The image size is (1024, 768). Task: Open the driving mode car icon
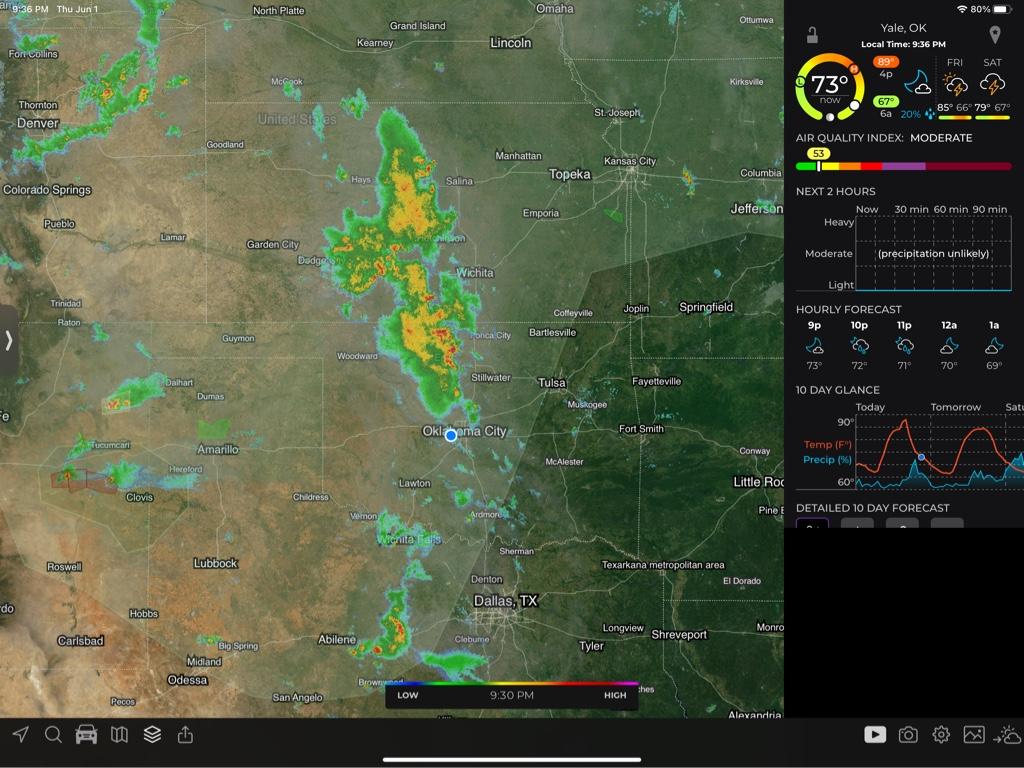coord(86,735)
